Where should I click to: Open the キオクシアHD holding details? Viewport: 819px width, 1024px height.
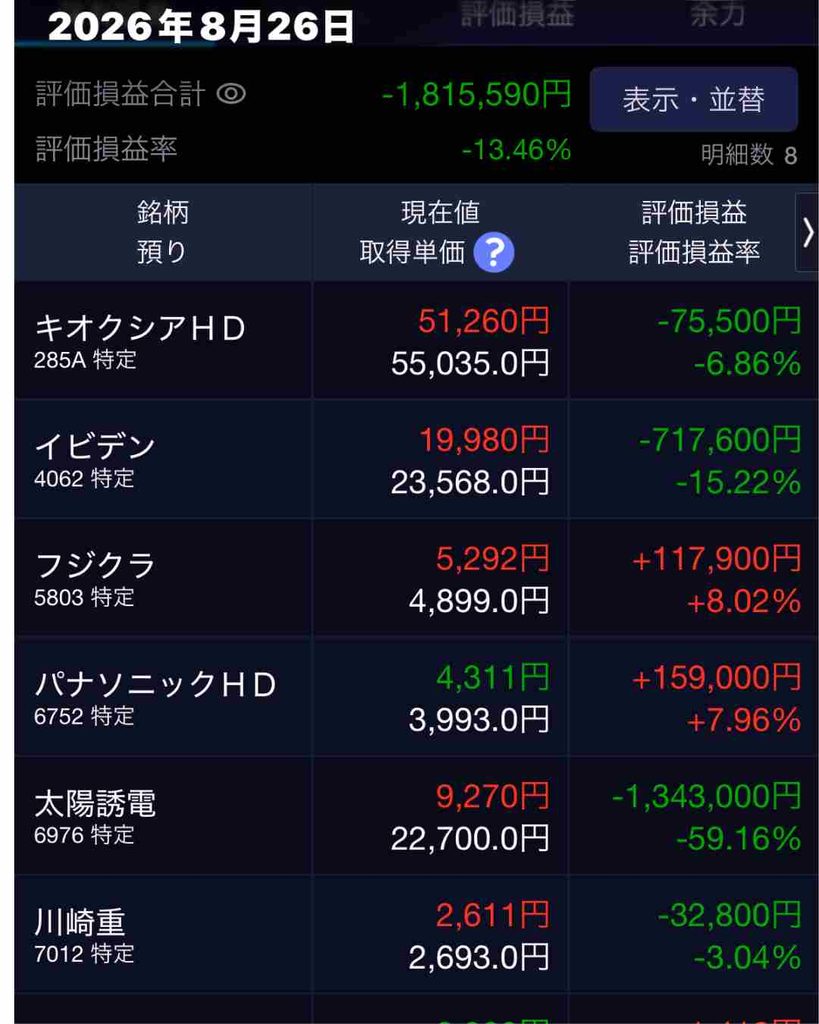click(417, 341)
